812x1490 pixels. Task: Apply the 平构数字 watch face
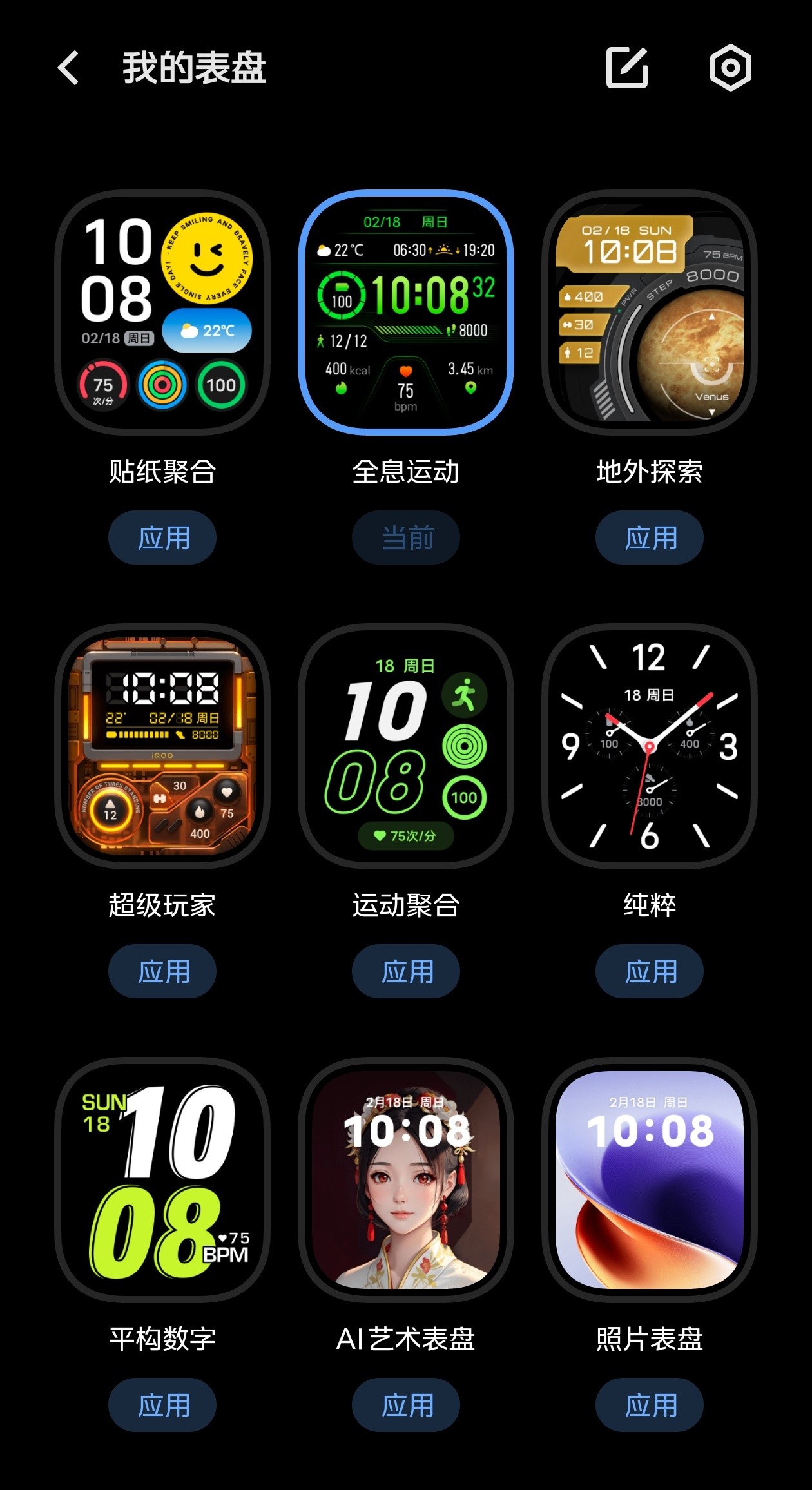[162, 1405]
